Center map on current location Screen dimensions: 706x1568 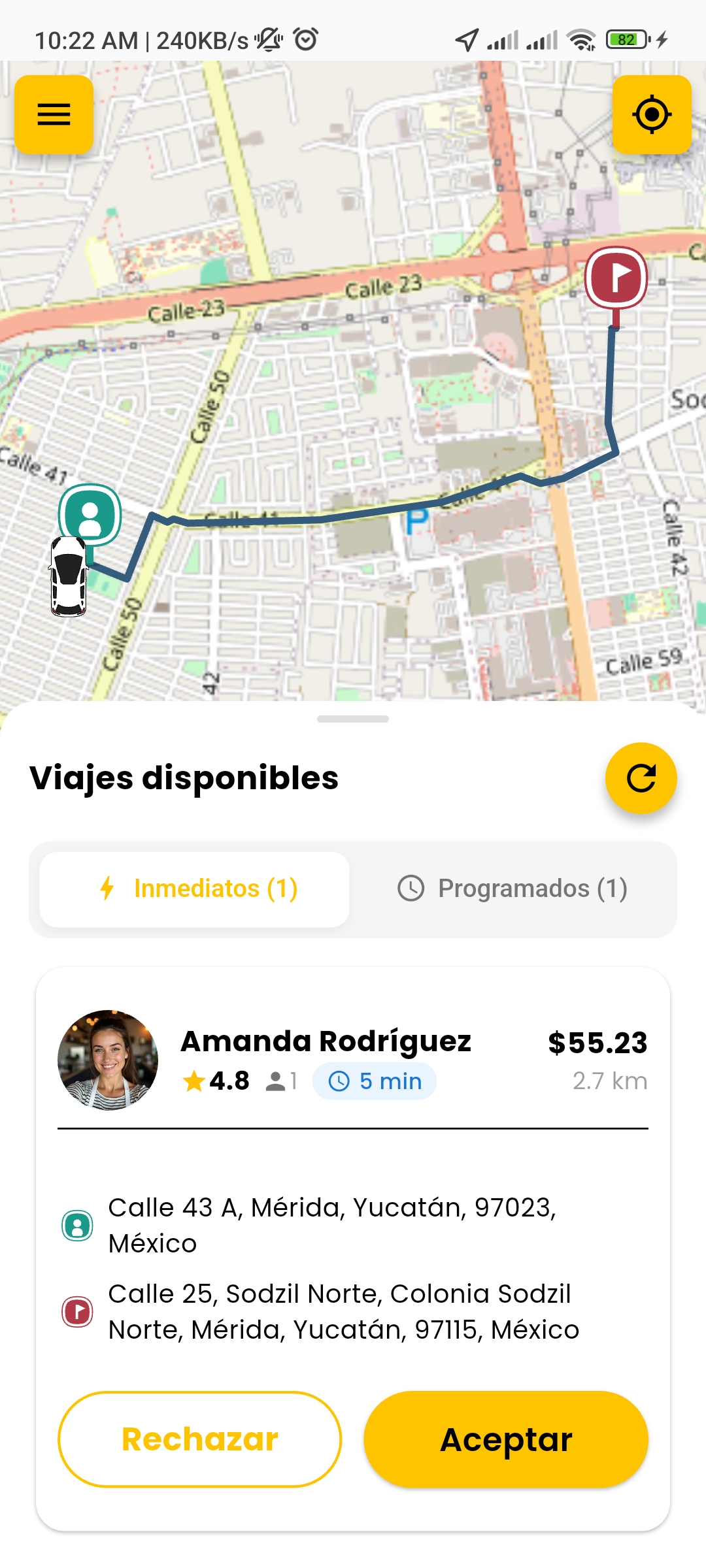652,114
